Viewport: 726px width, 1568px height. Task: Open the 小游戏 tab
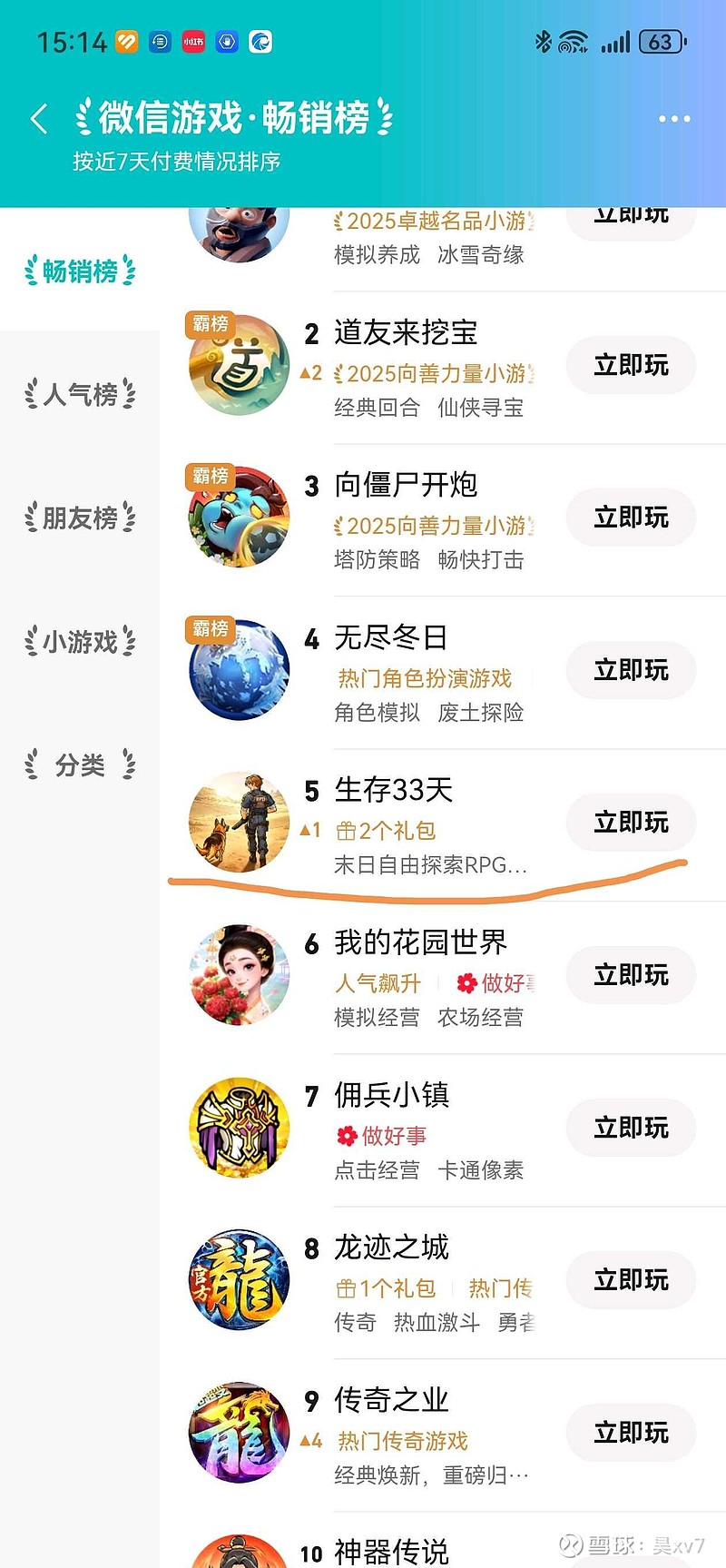[80, 642]
